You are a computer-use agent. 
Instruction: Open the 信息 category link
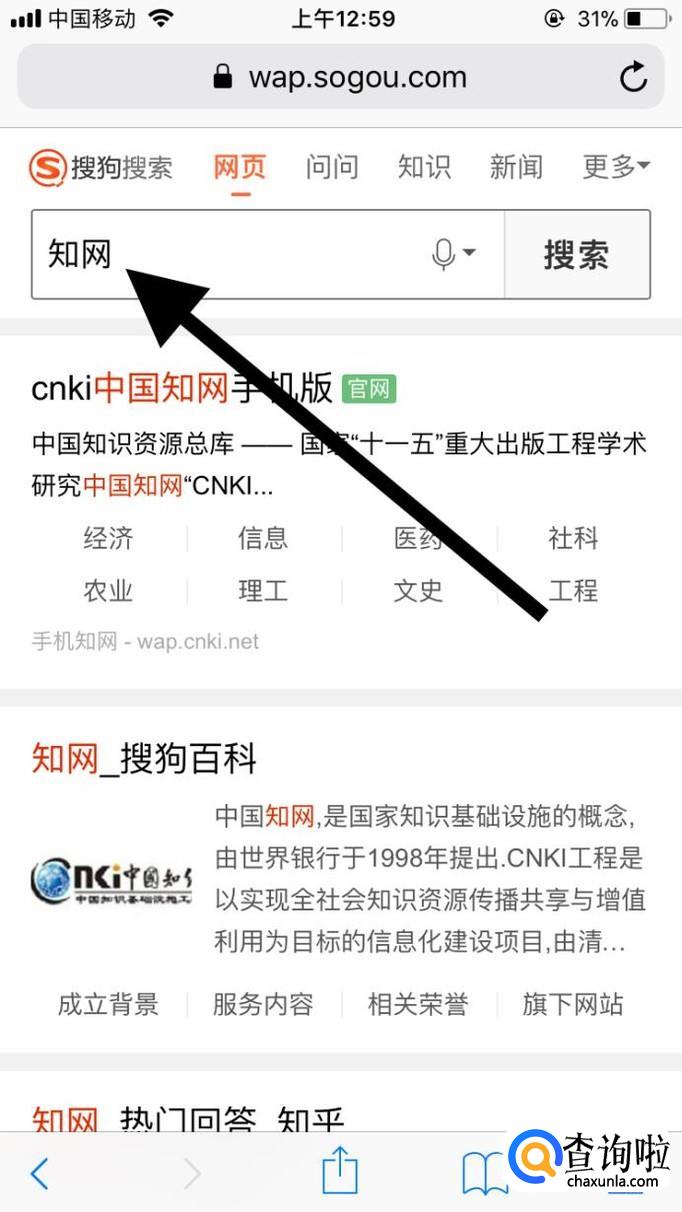click(263, 539)
